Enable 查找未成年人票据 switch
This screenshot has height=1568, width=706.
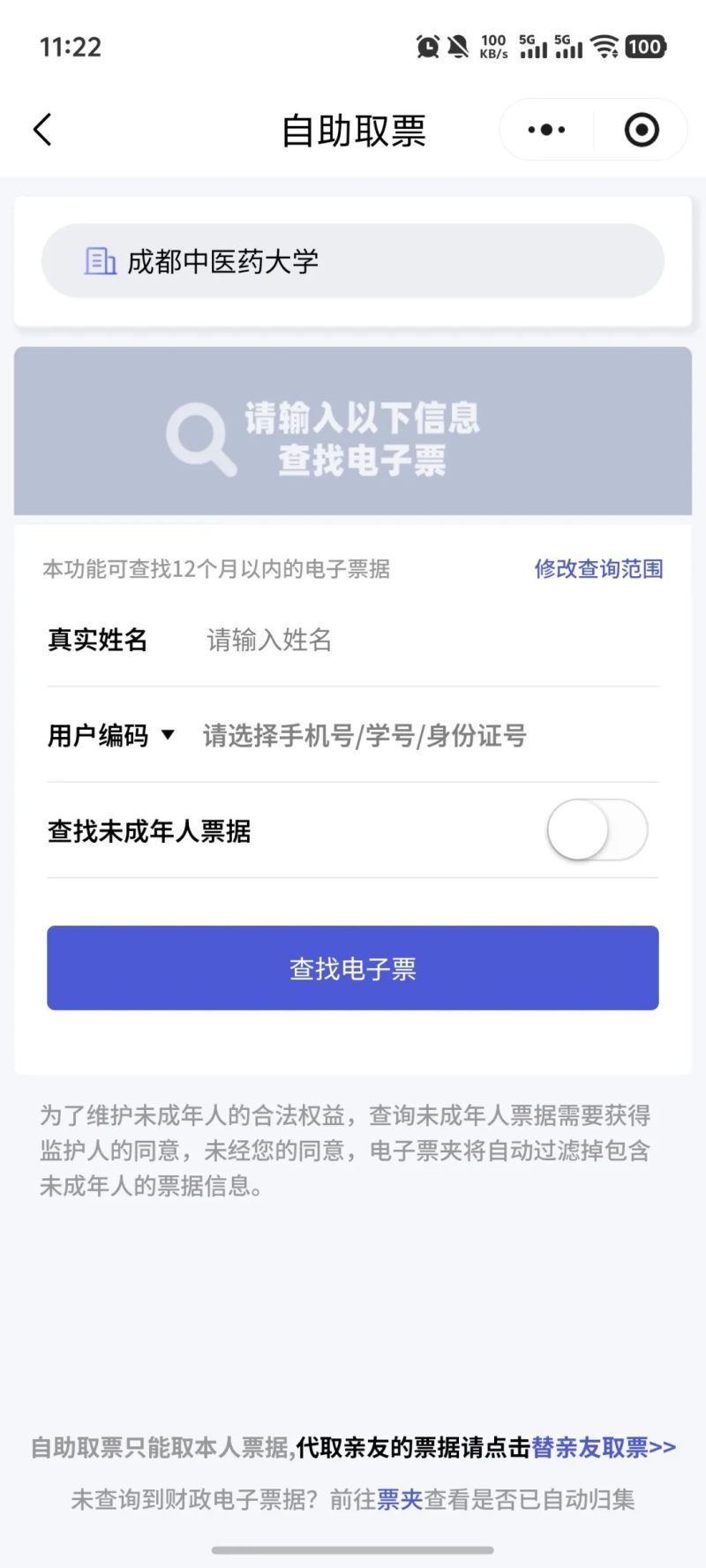click(597, 830)
